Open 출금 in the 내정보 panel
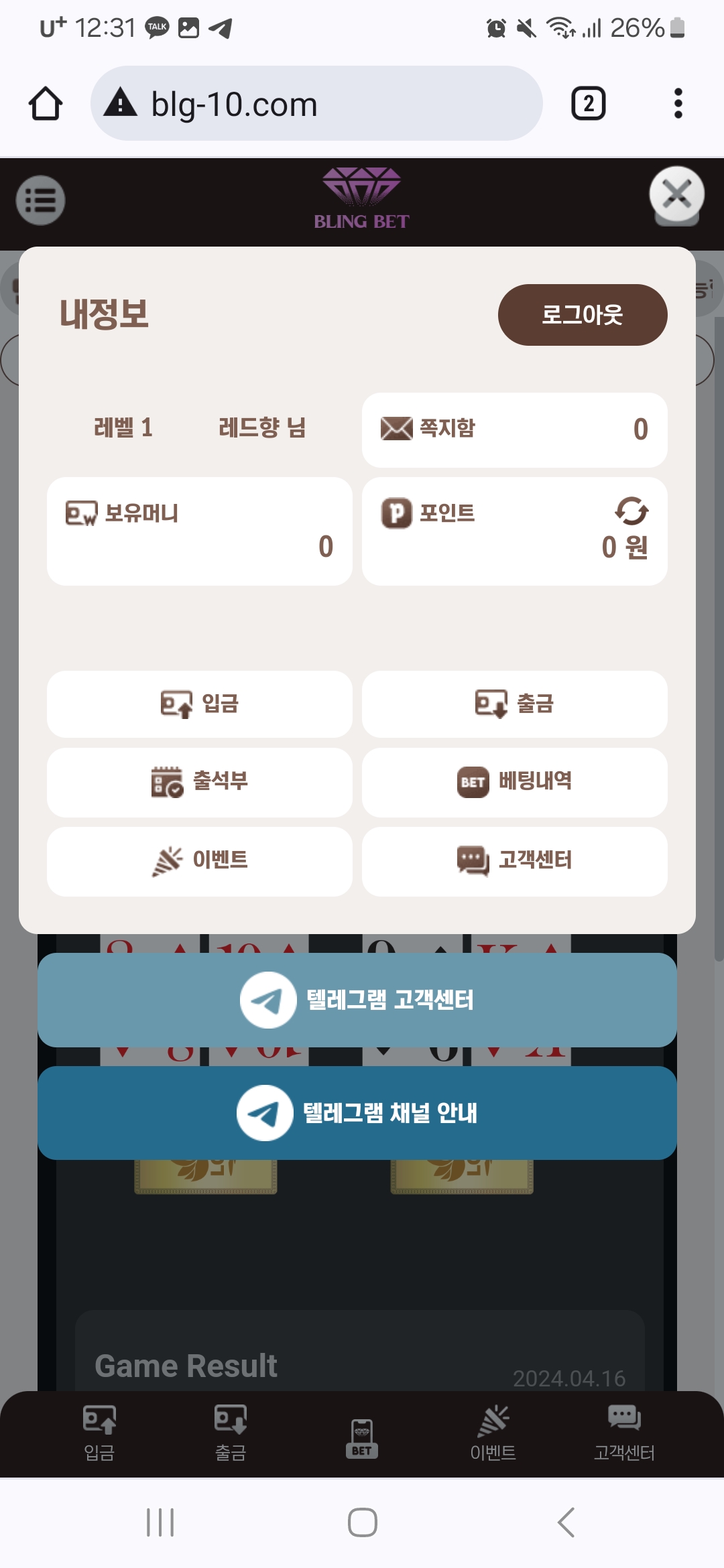 pyautogui.click(x=515, y=704)
